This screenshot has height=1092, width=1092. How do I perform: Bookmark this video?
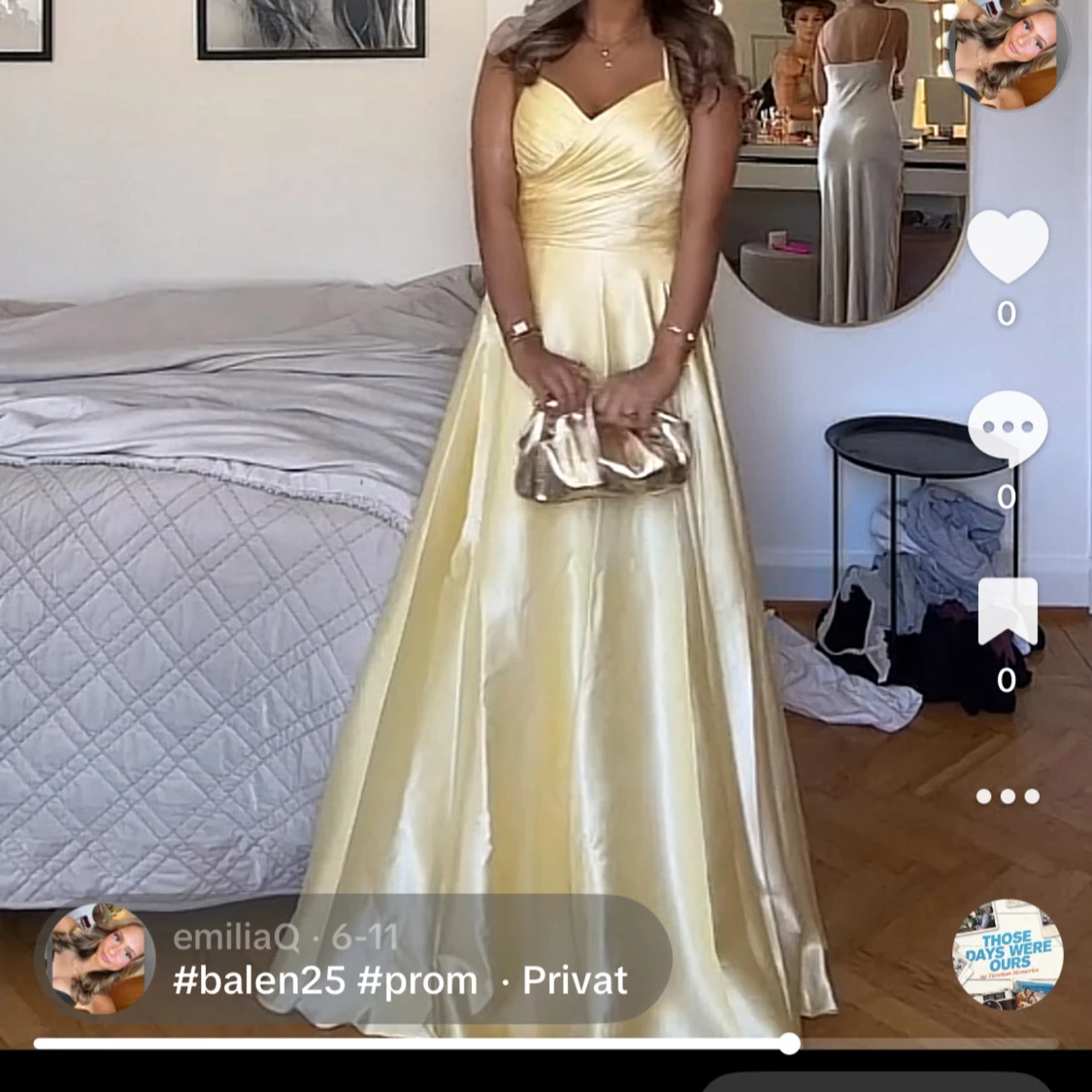pyautogui.click(x=1008, y=612)
